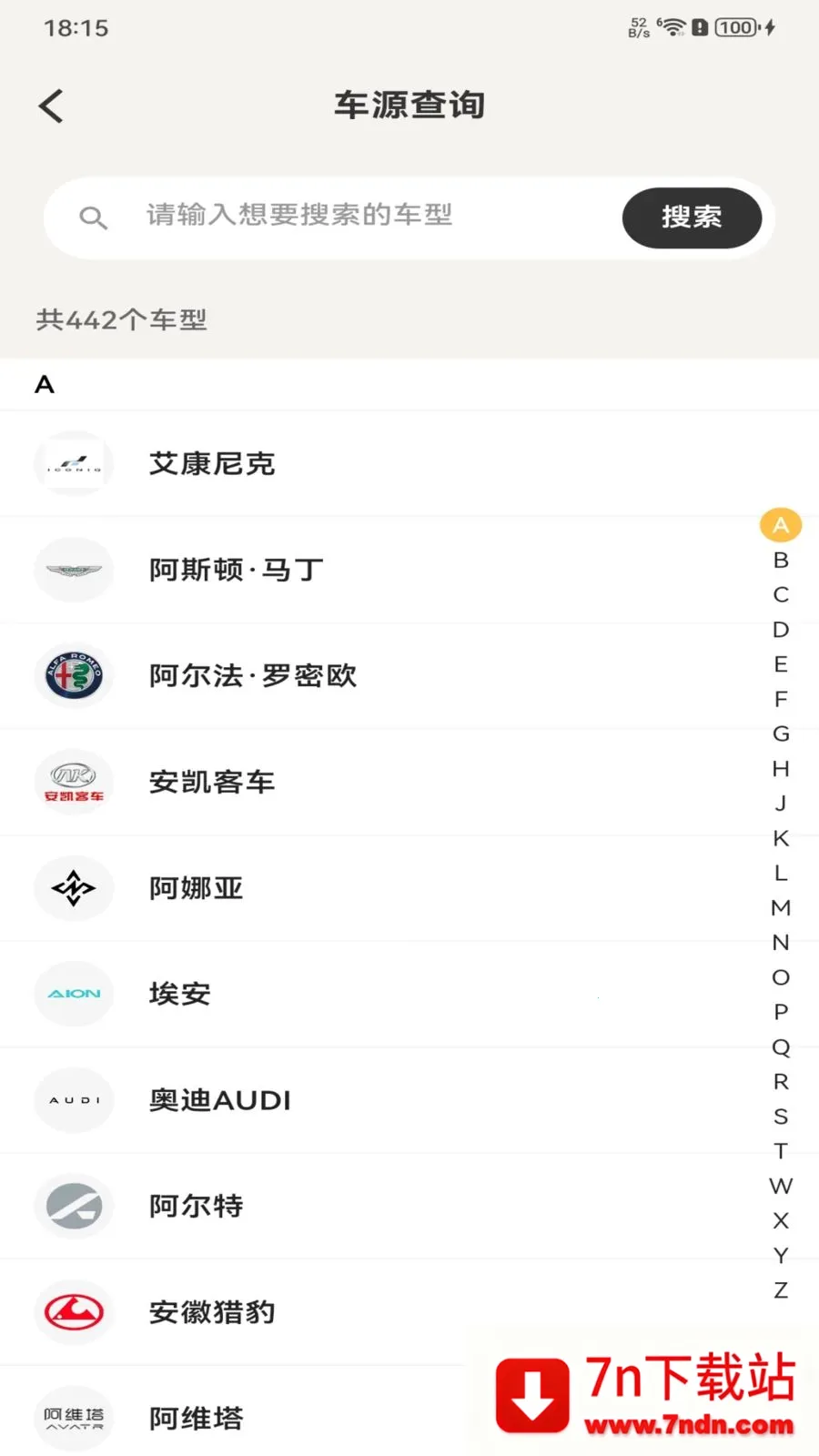Select the 安凯客车 Ankai bus logo

[73, 782]
